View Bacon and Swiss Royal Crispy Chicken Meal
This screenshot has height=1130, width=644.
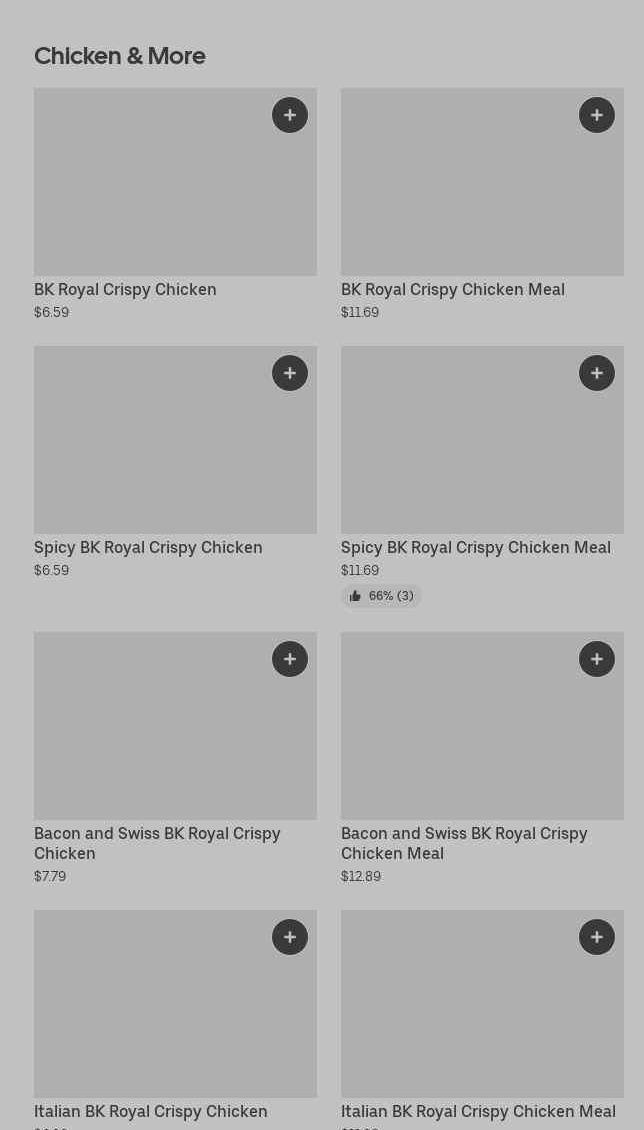tap(460, 735)
